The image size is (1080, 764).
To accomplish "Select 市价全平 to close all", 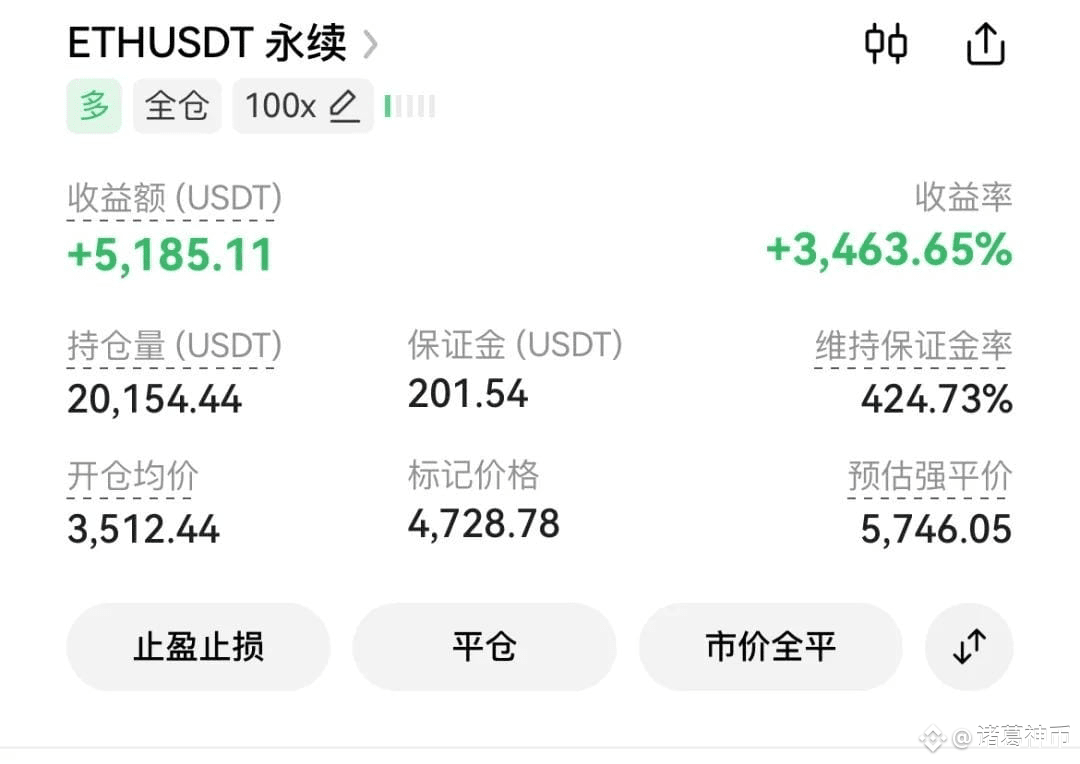I will pyautogui.click(x=770, y=647).
